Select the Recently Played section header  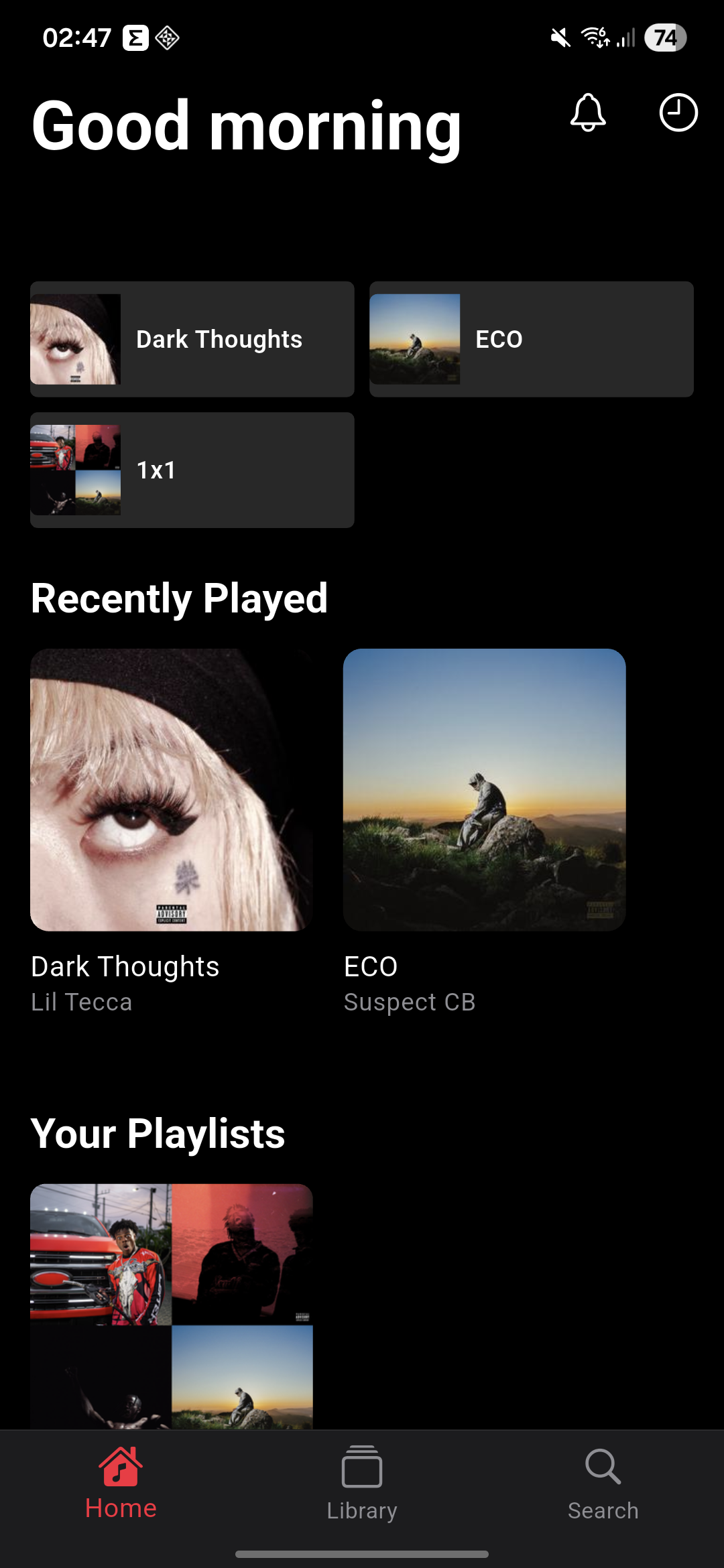[x=179, y=597]
